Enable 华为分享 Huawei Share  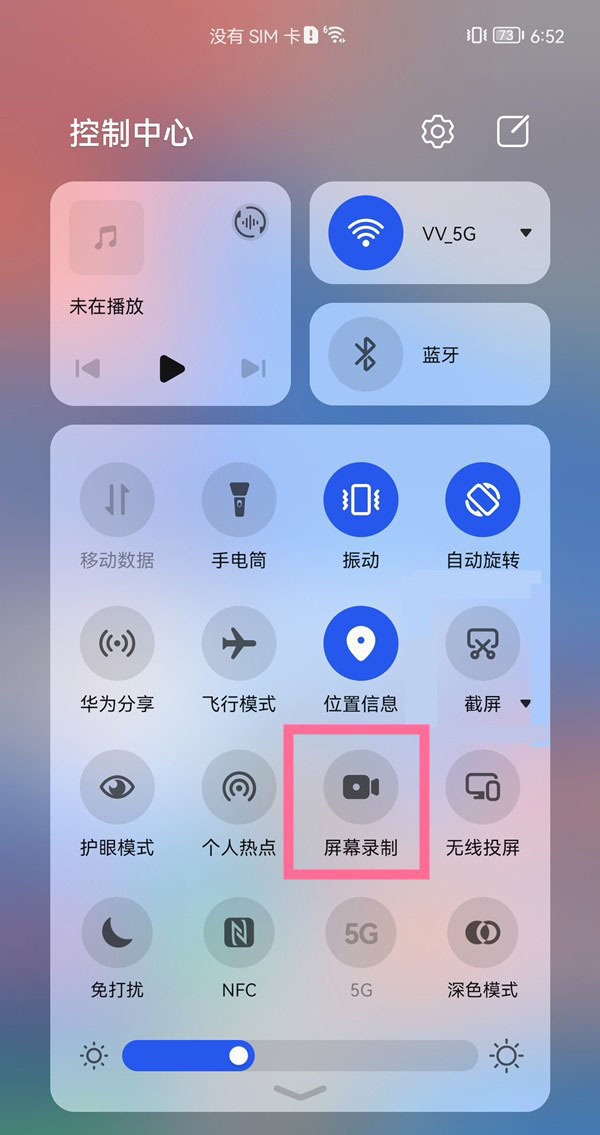tap(117, 643)
